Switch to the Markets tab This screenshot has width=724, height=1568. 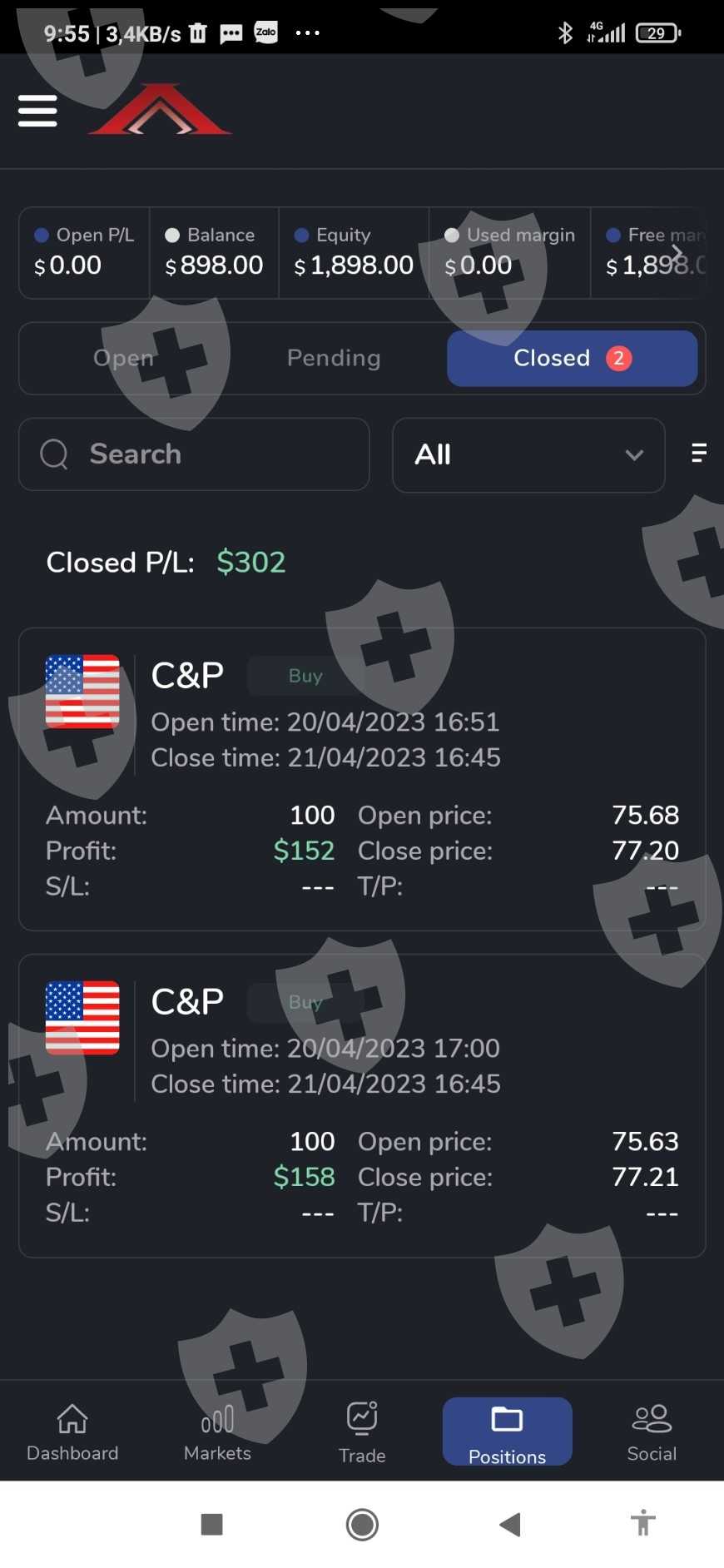[x=217, y=1432]
